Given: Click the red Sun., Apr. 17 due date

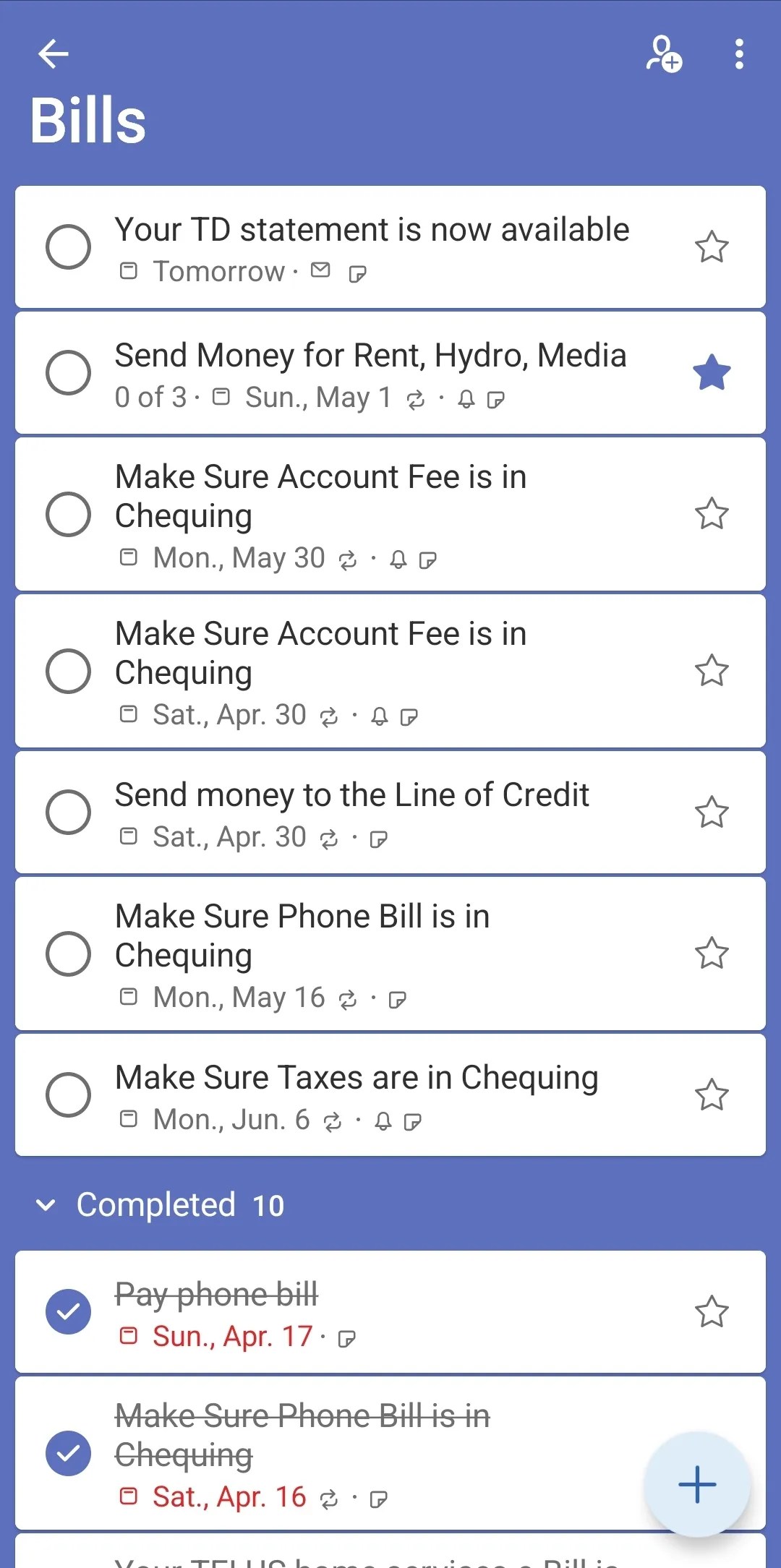Looking at the screenshot, I should pyautogui.click(x=233, y=1336).
